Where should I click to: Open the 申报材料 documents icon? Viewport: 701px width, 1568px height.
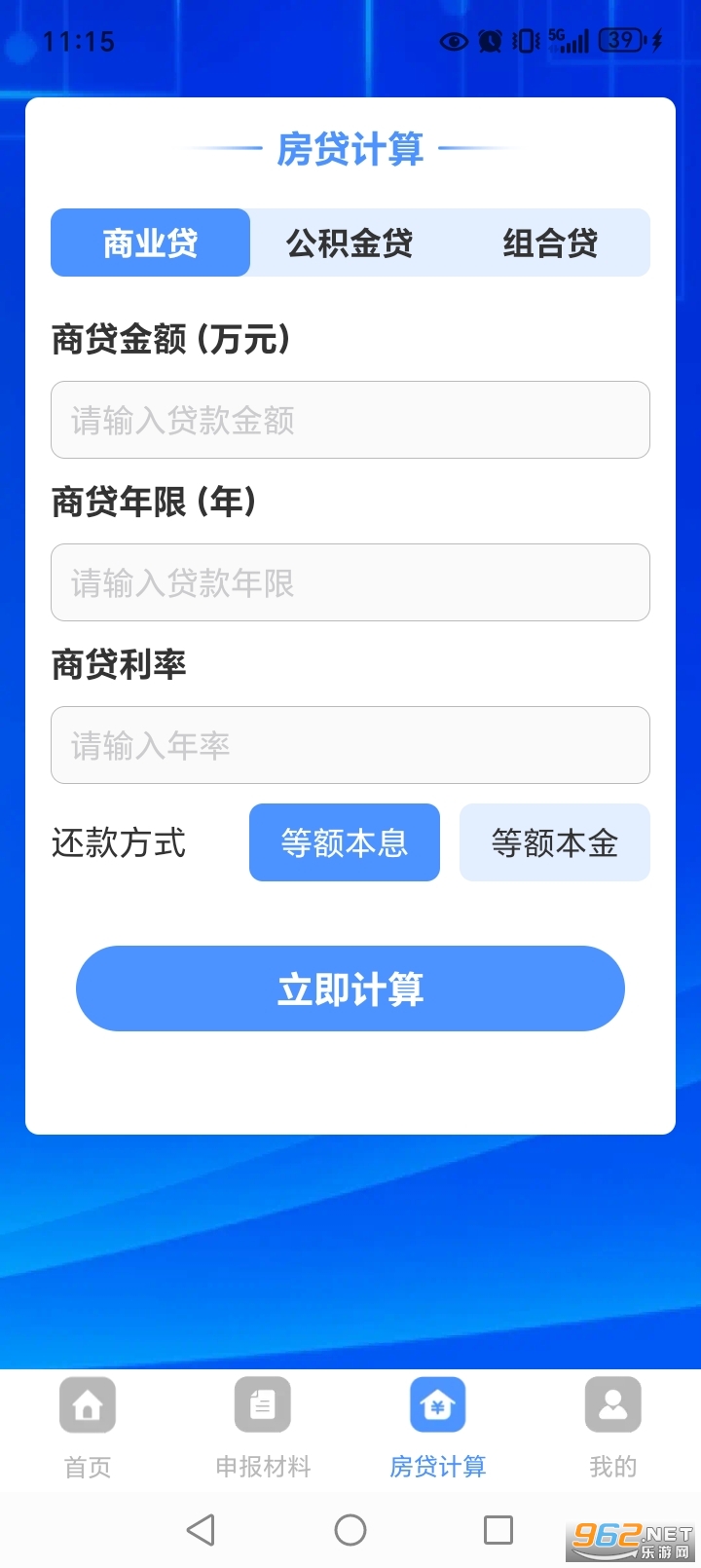point(262,1405)
